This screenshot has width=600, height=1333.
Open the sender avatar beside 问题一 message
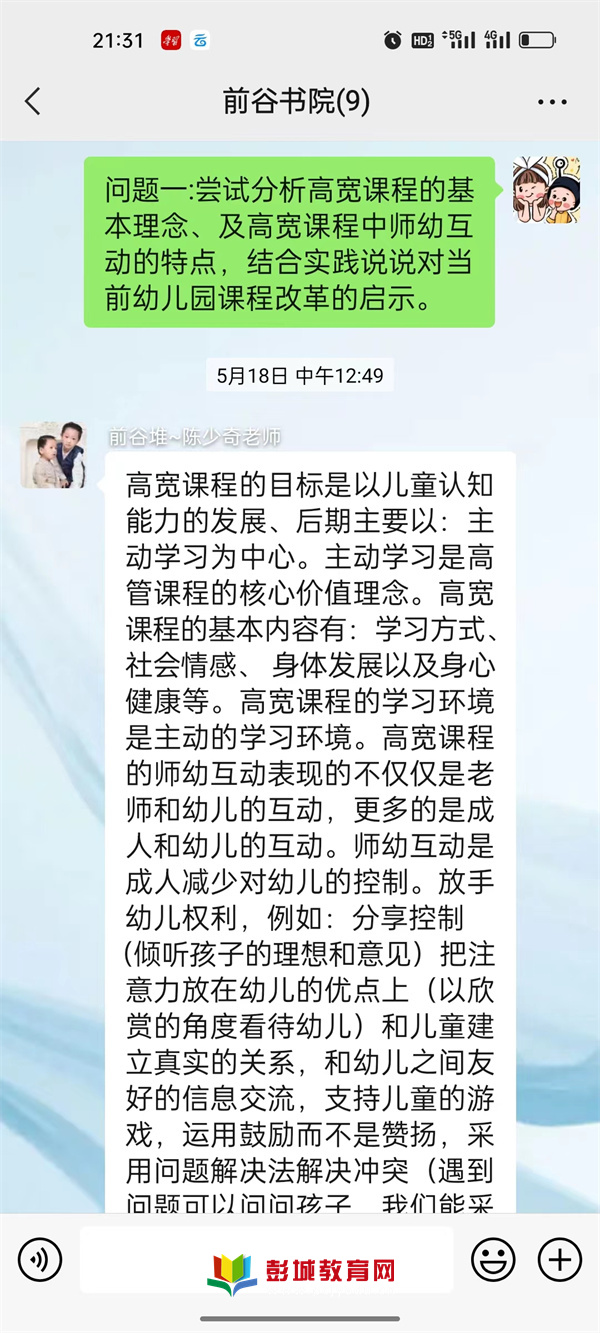point(547,190)
